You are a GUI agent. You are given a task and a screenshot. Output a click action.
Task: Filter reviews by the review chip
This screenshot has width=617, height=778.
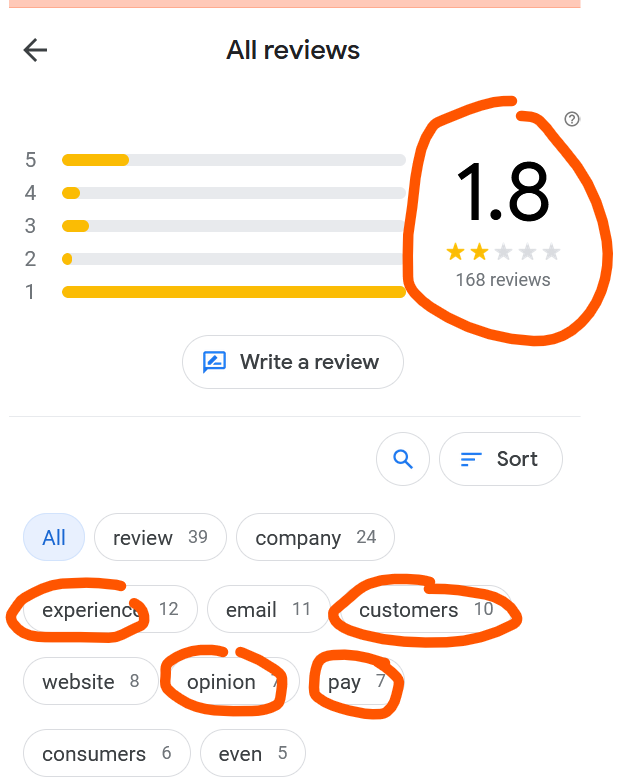160,538
